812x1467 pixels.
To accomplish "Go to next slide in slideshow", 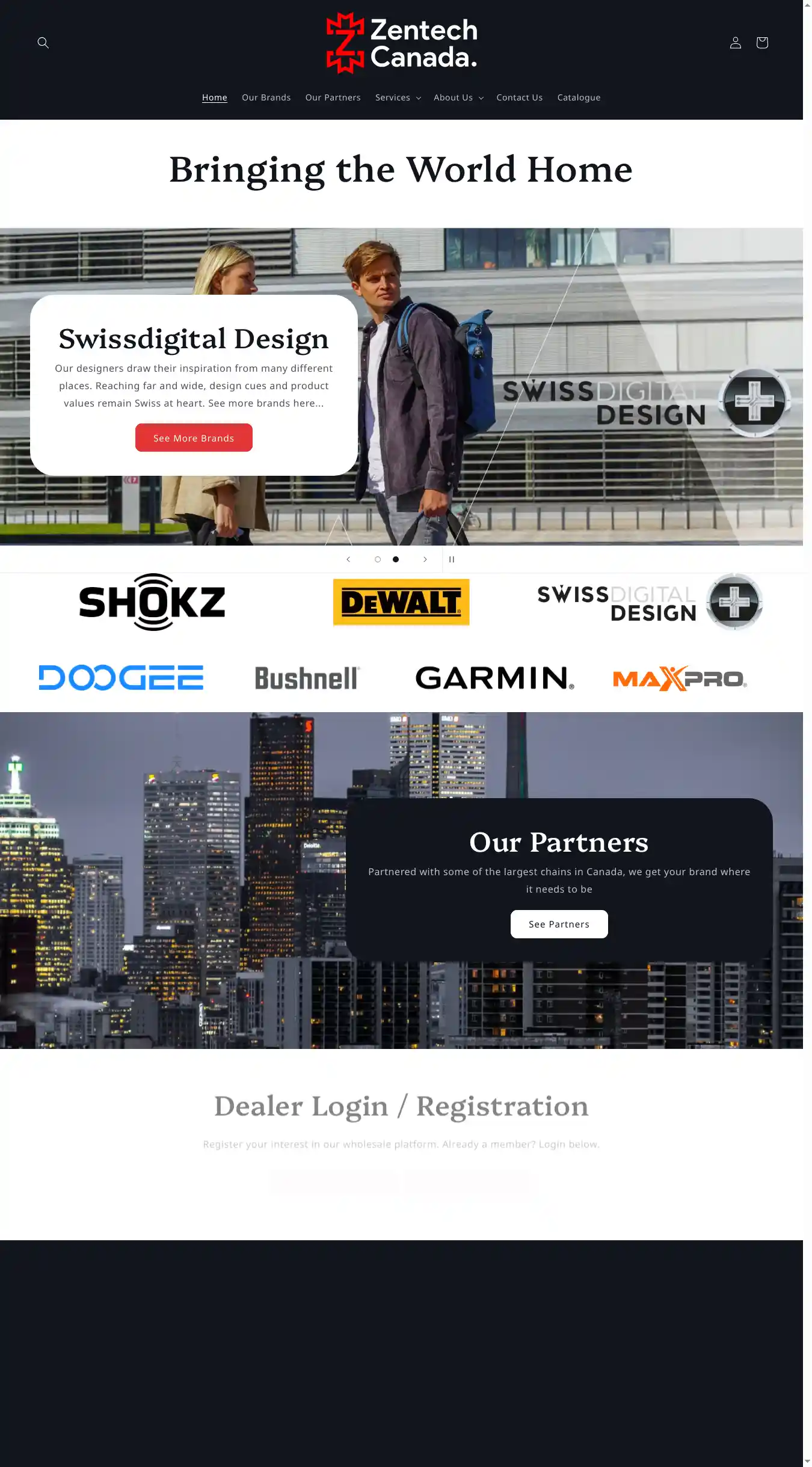I will pos(425,559).
